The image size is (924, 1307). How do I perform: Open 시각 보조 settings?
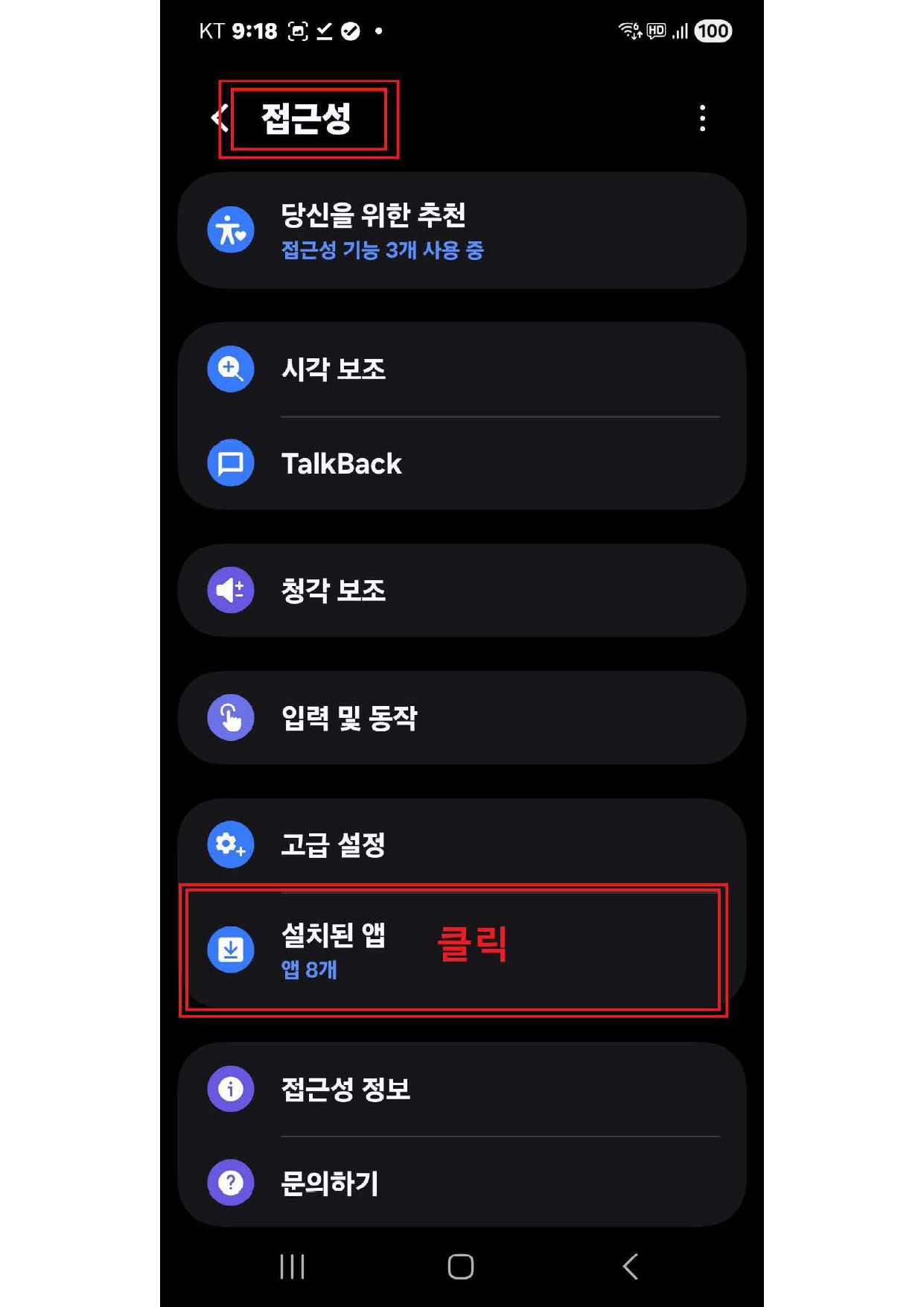(x=462, y=369)
